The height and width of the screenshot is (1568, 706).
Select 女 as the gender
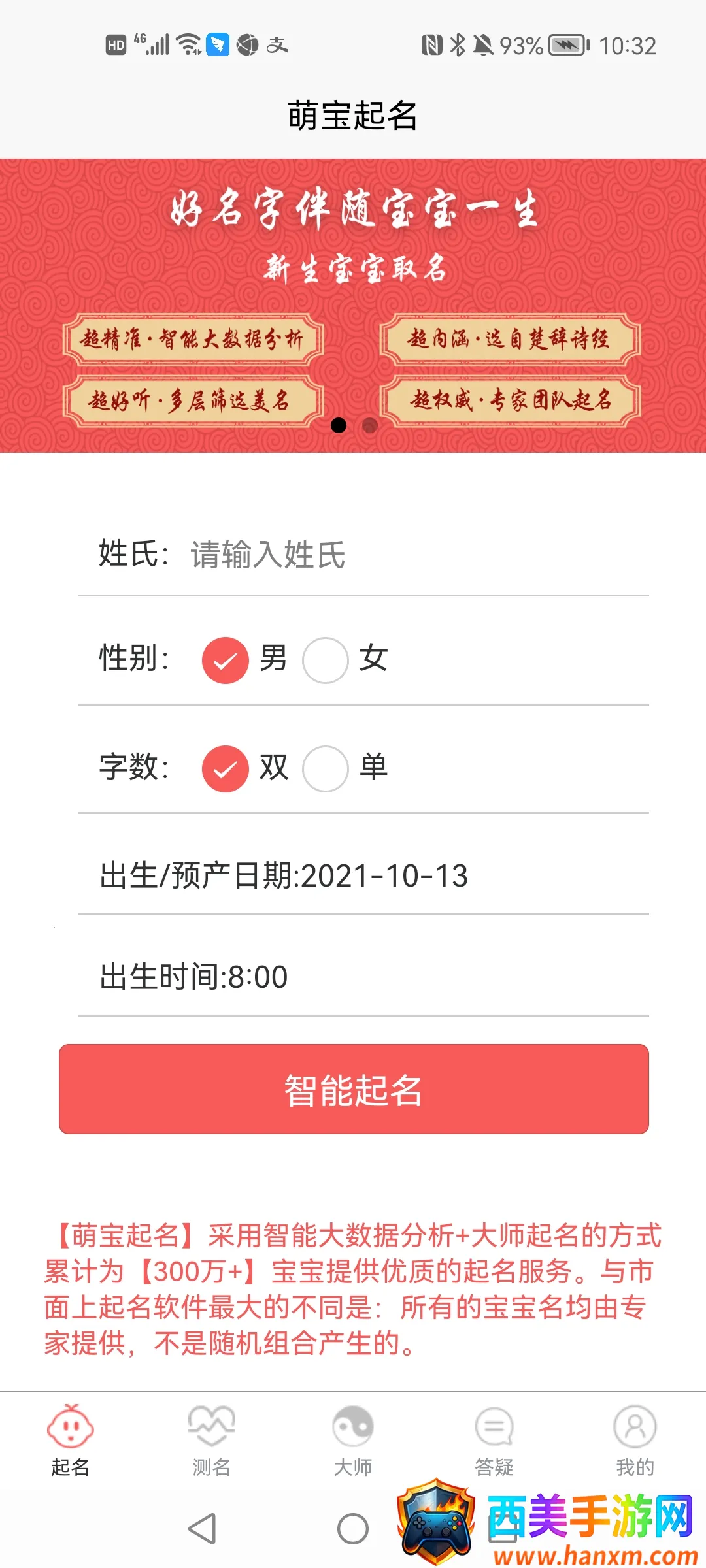[x=326, y=660]
